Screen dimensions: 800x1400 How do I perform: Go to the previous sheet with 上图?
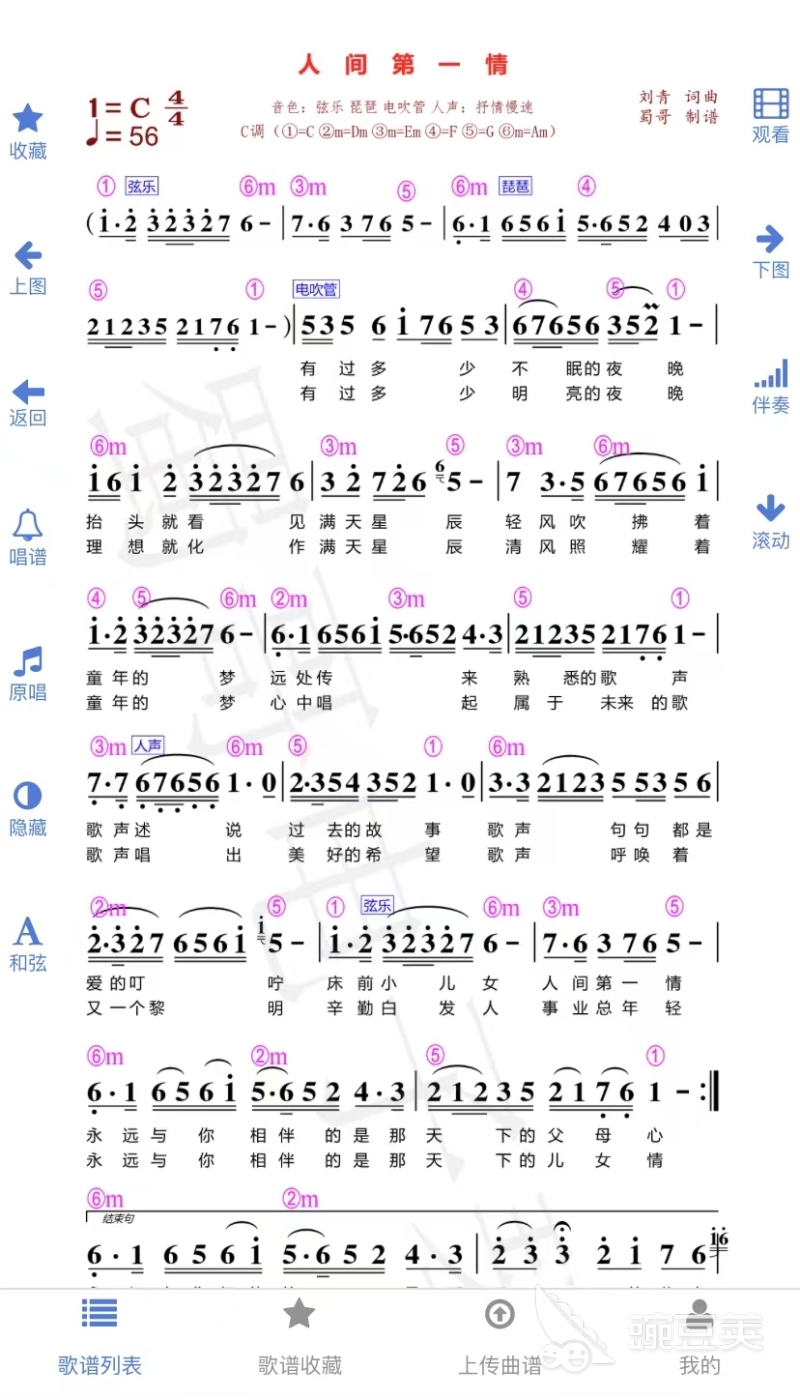coord(28,268)
